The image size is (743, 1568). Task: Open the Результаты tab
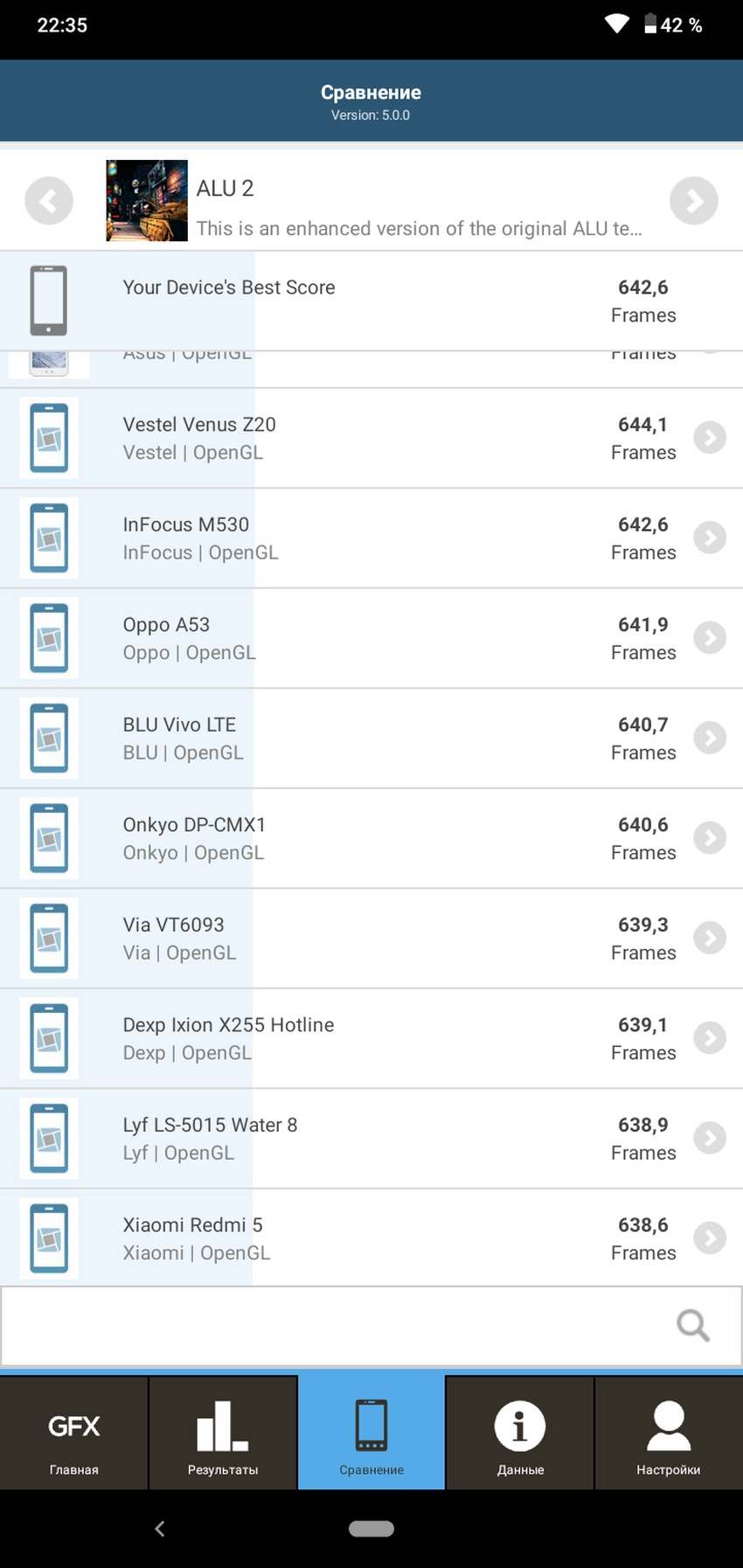223,1433
